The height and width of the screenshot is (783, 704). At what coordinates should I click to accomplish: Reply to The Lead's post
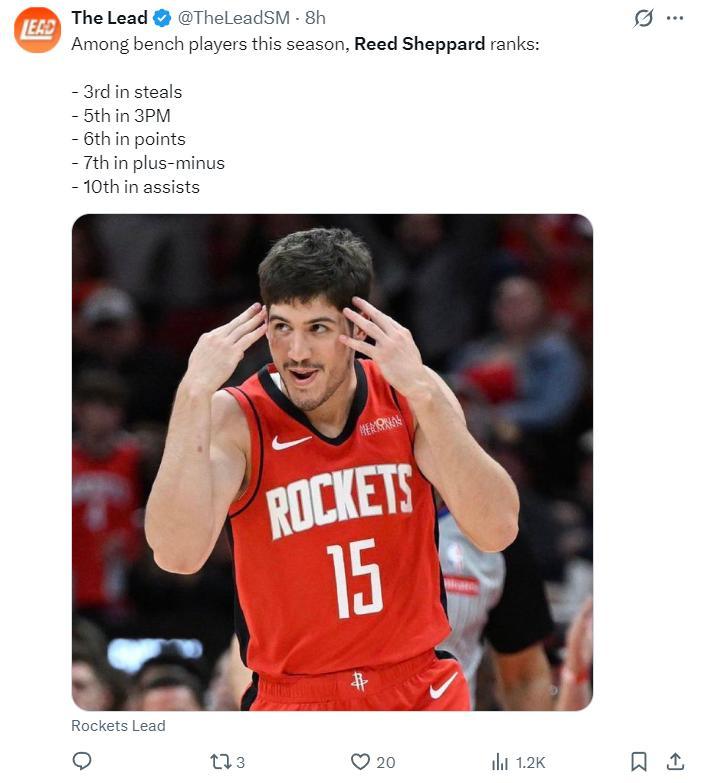[x=82, y=761]
